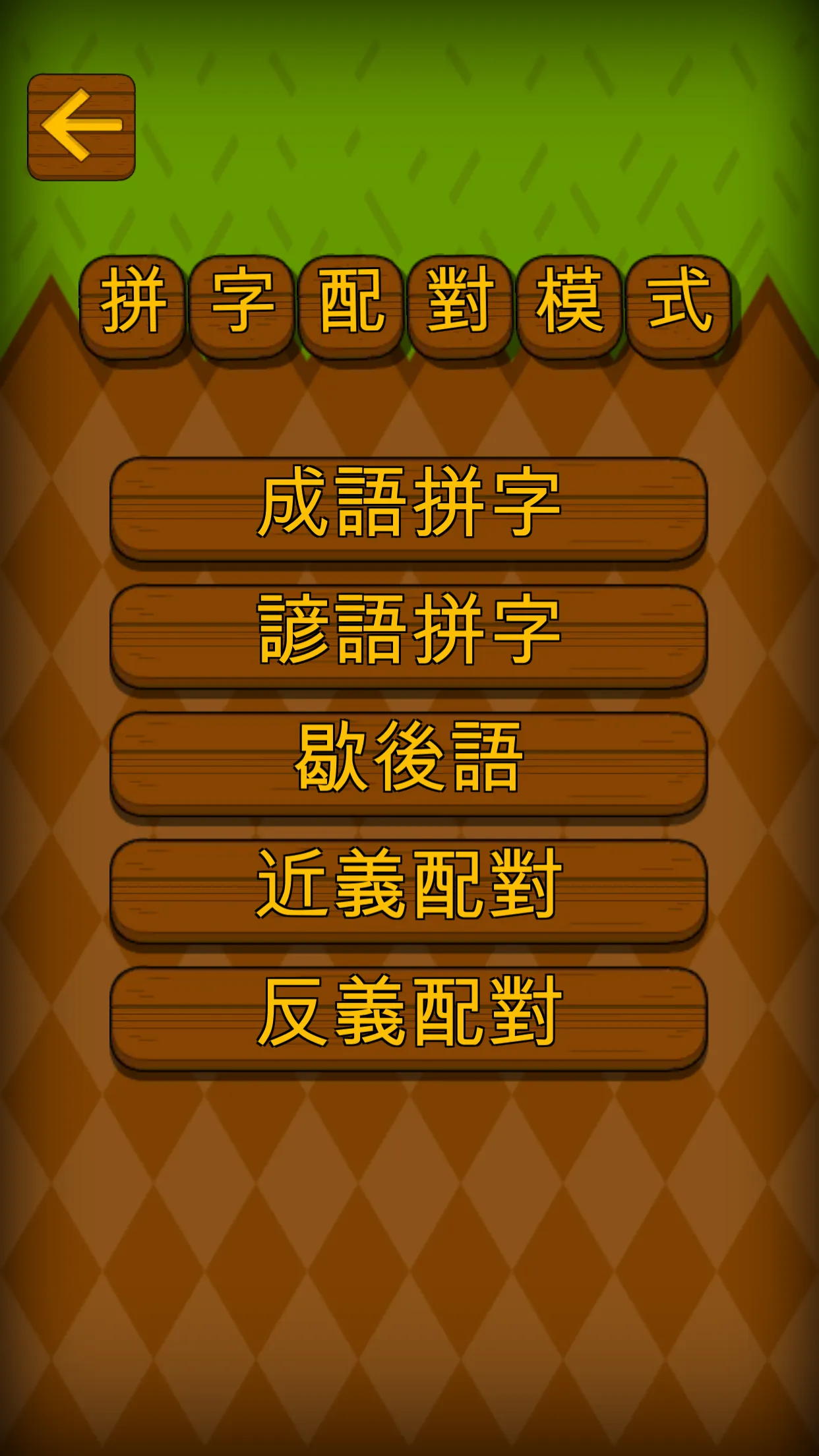The image size is (819, 1456).
Task: Start the 近義配對 mode
Action: pyautogui.click(x=408, y=891)
